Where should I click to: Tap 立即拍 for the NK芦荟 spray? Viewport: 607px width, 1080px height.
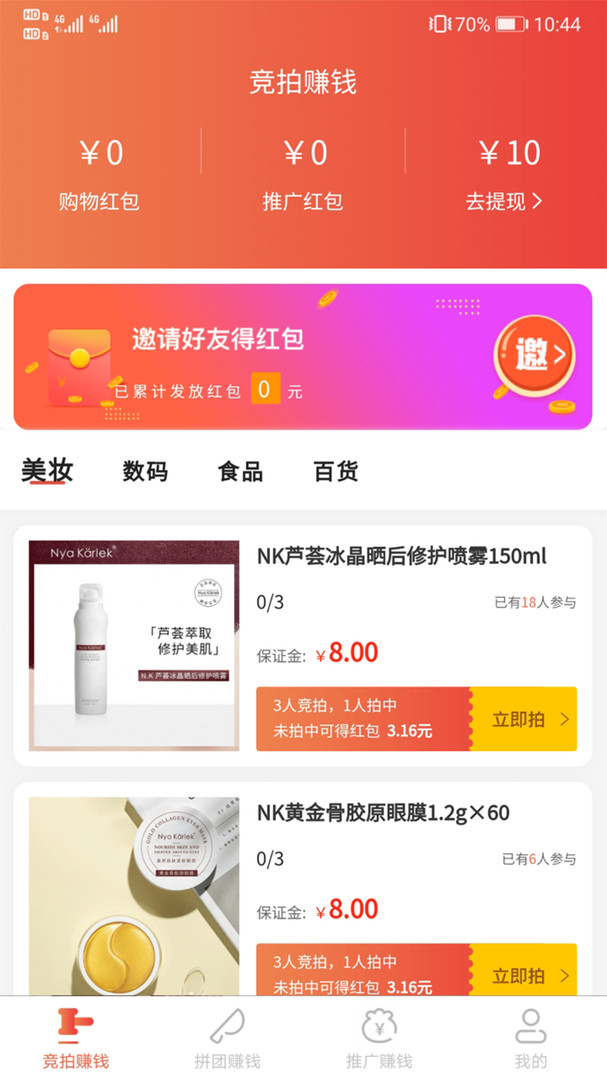click(524, 719)
